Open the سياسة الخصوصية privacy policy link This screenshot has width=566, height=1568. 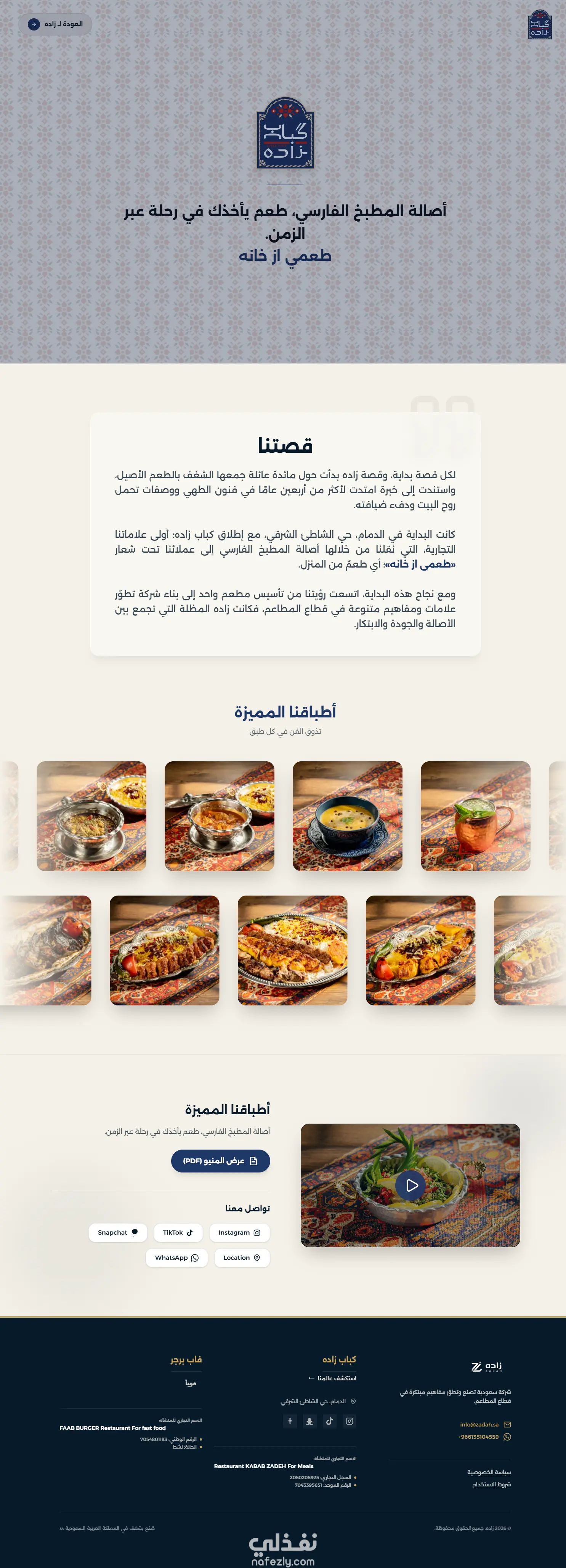[x=489, y=1472]
